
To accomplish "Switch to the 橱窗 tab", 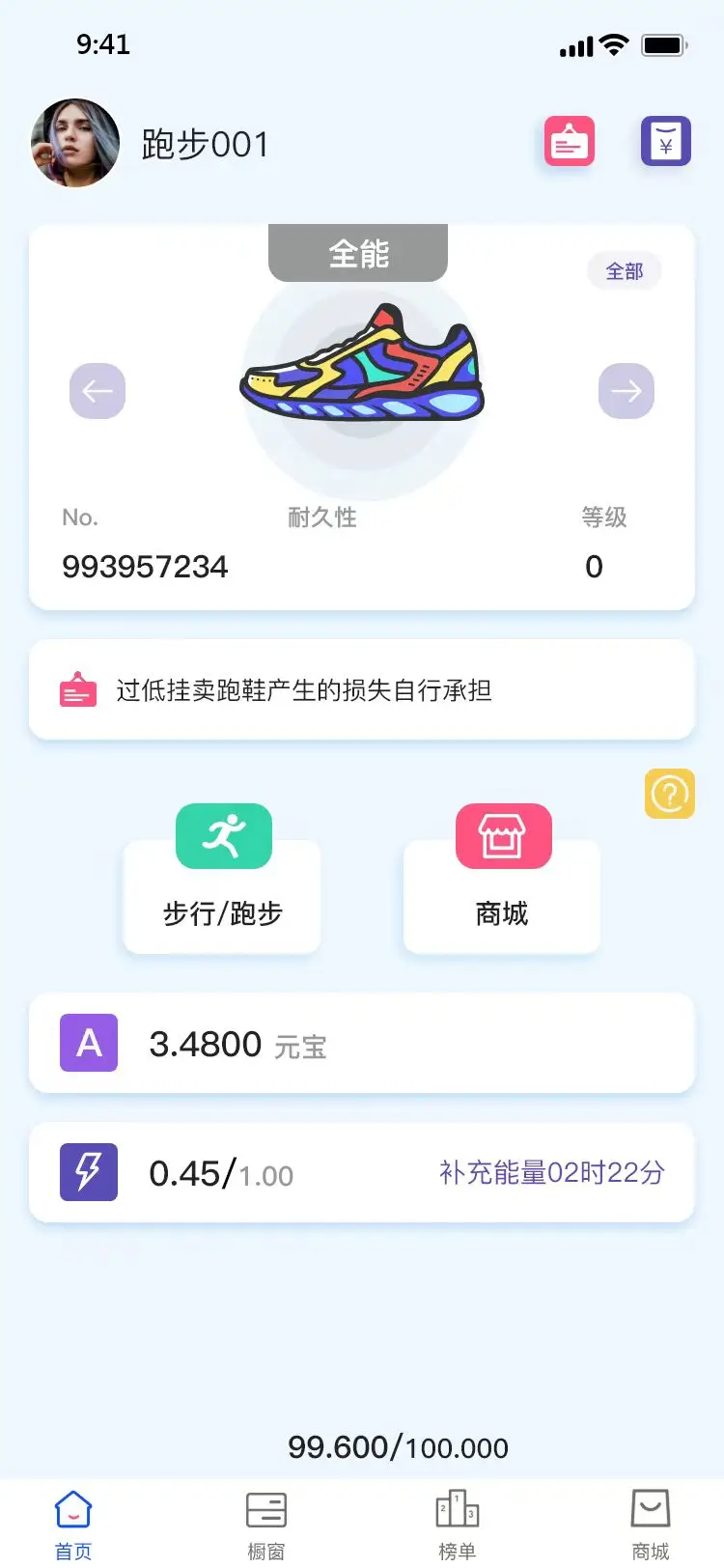I will [x=265, y=1524].
